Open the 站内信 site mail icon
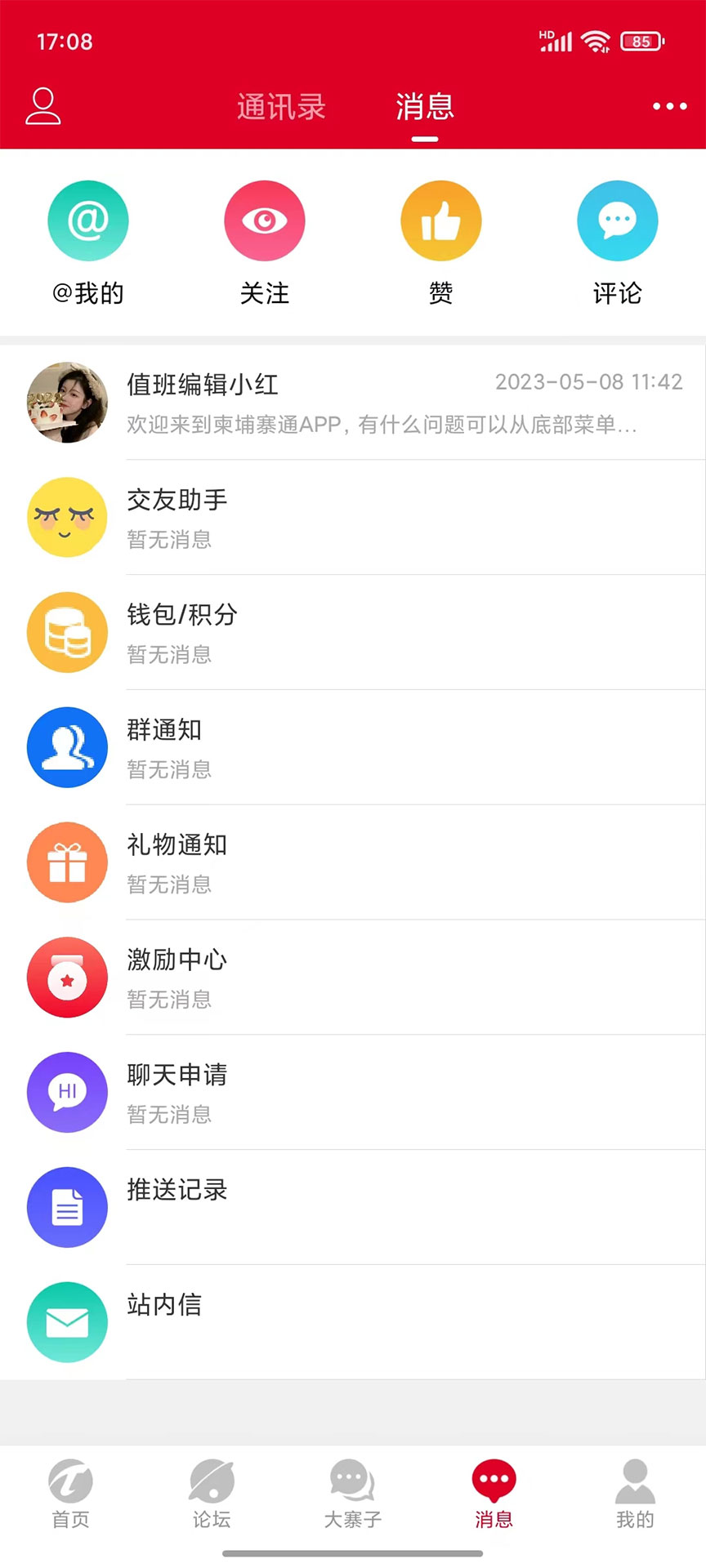 point(67,1322)
